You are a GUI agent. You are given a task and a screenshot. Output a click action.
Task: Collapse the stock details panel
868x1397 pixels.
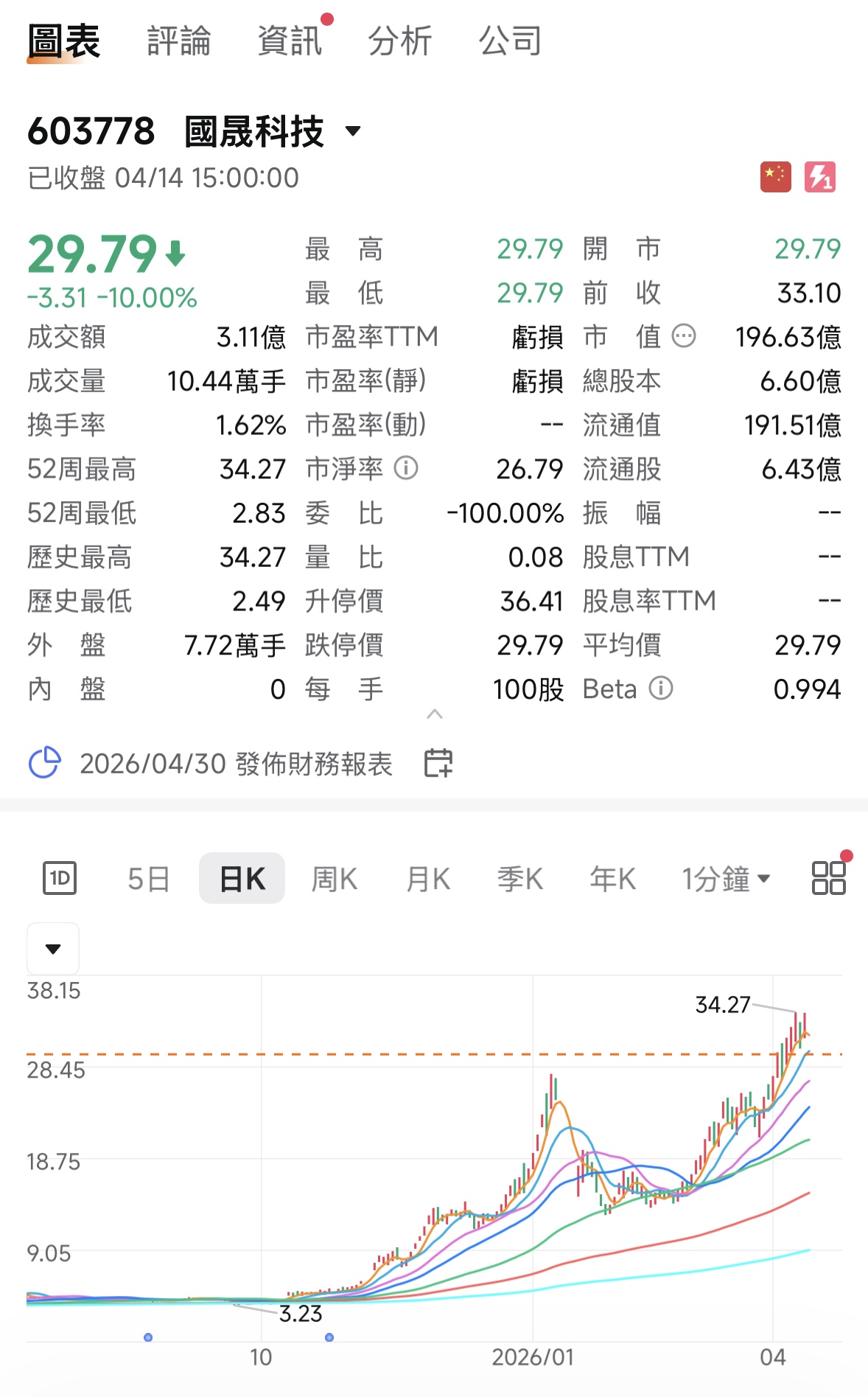tap(435, 714)
